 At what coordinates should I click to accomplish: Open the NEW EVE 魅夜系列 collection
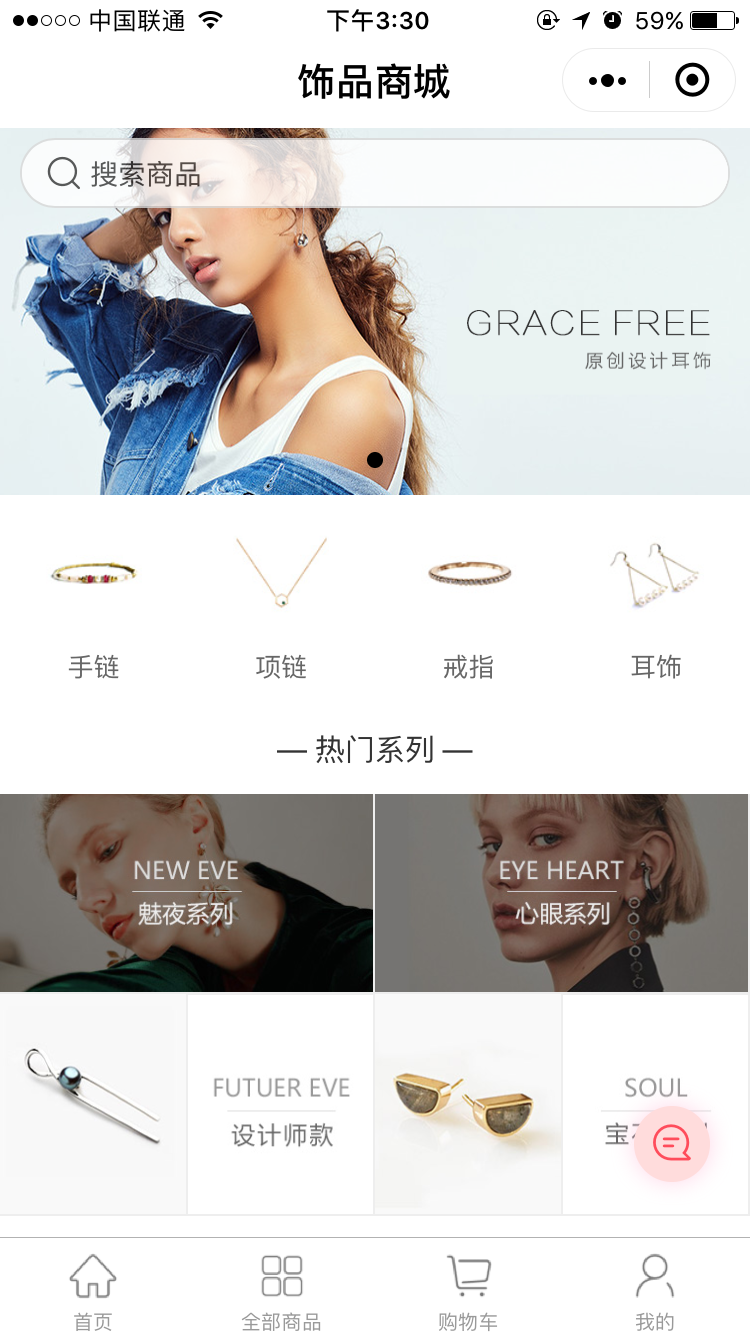pos(186,892)
